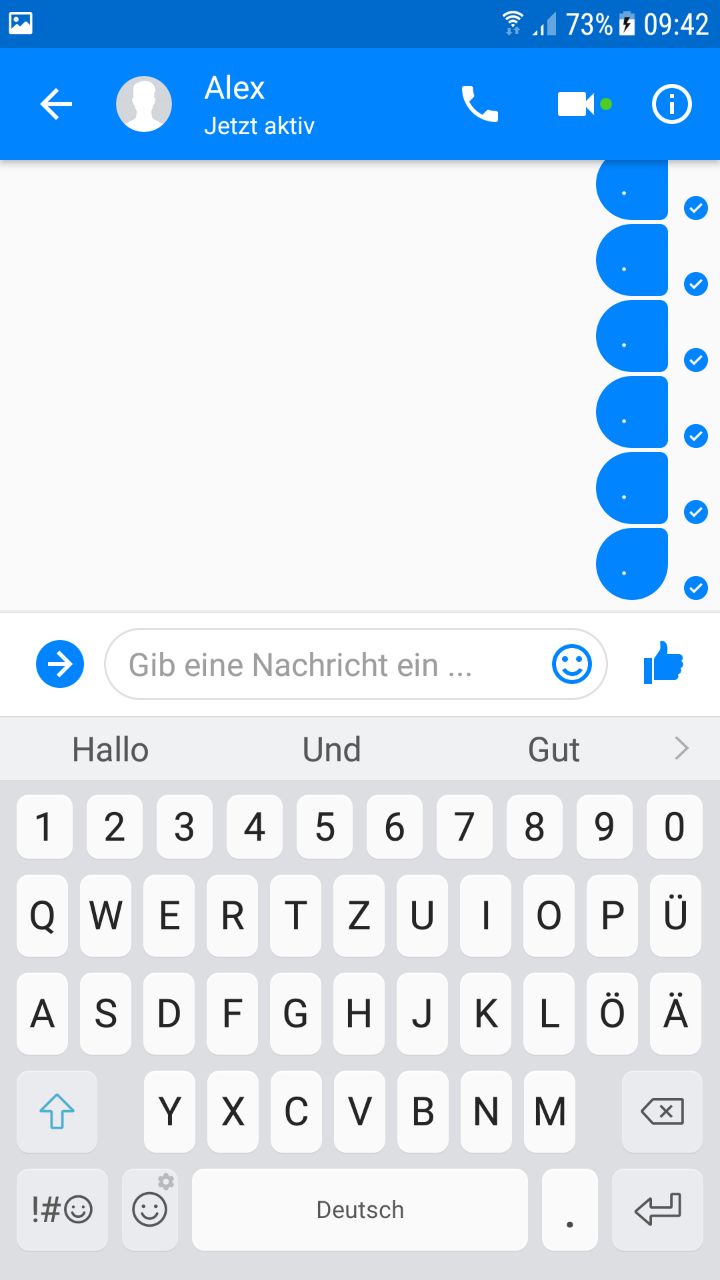Go back from Alex's chat
The height and width of the screenshot is (1280, 720).
click(x=56, y=104)
